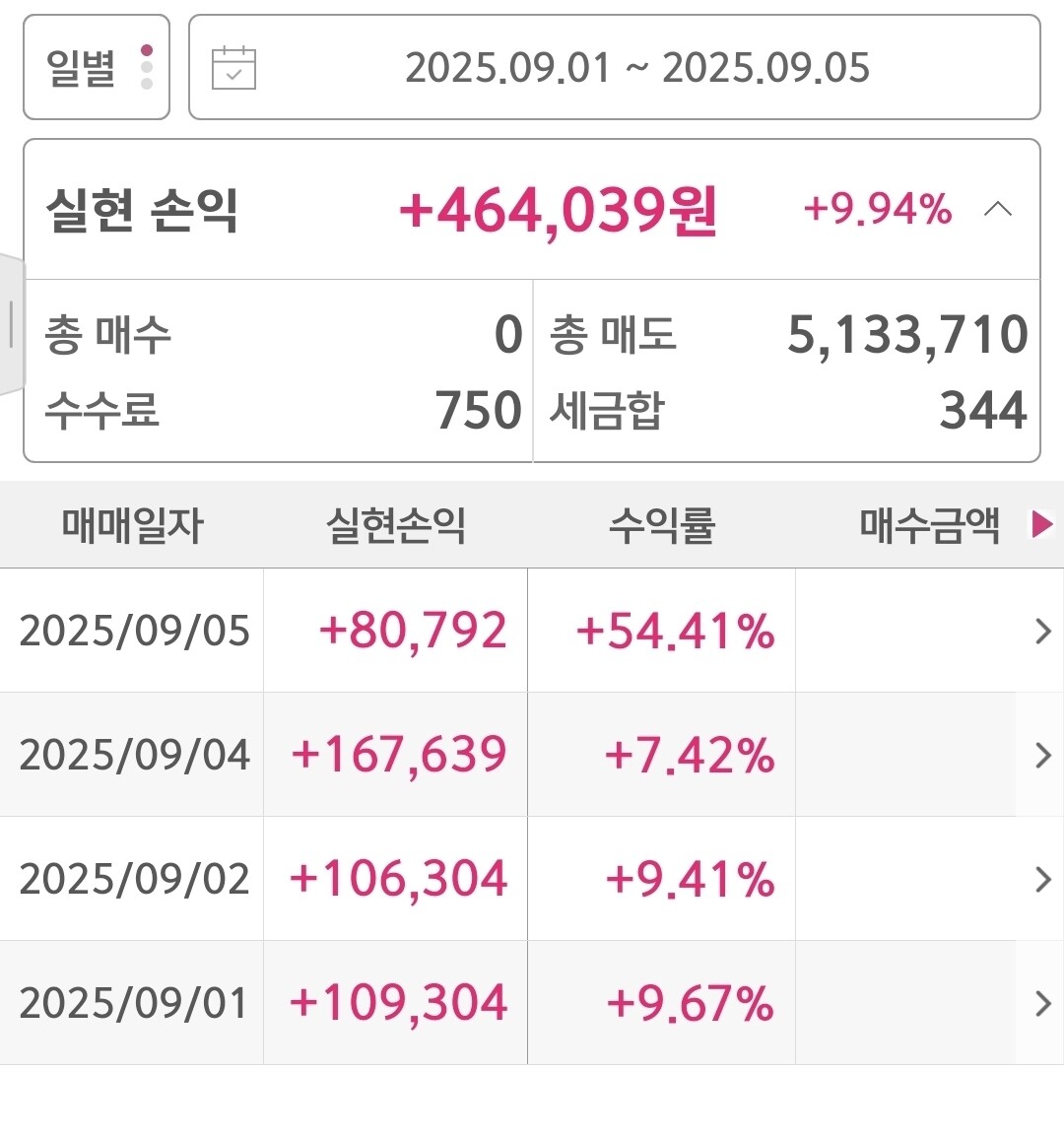1064x1138 pixels.
Task: Show next columns with pink arrow
Action: (1042, 524)
